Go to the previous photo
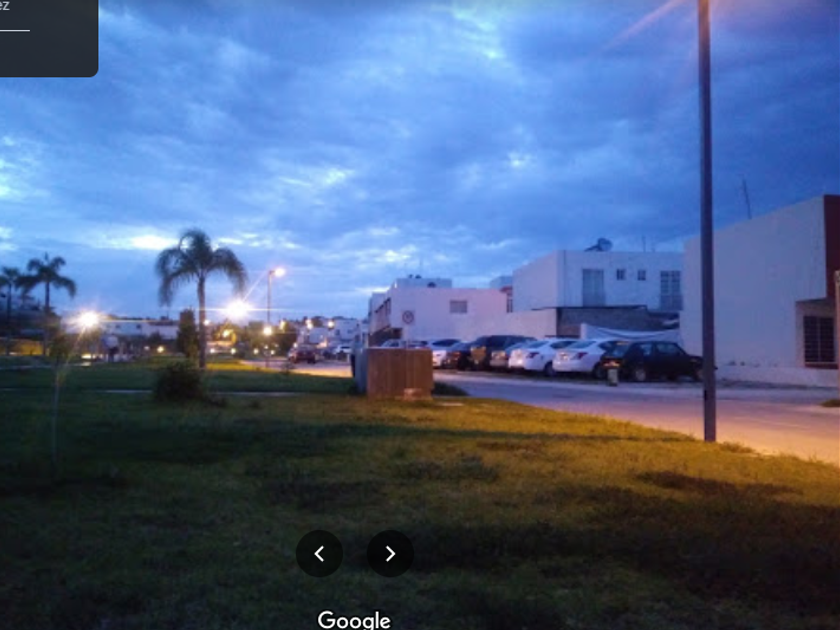 [319, 553]
